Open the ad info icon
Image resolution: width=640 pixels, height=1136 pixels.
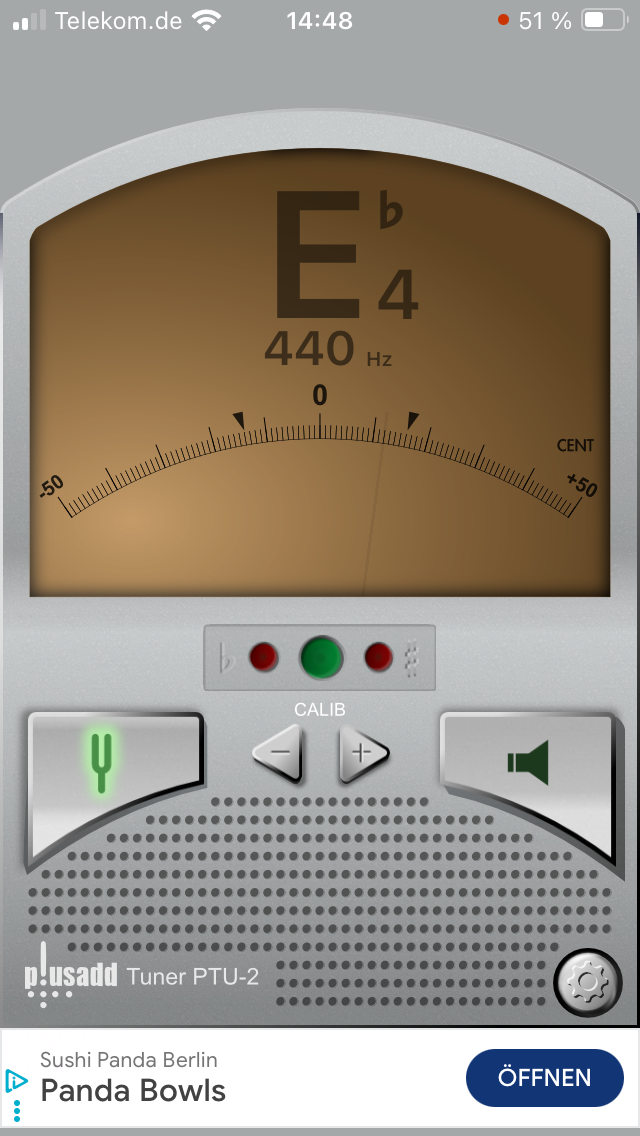click(16, 1082)
